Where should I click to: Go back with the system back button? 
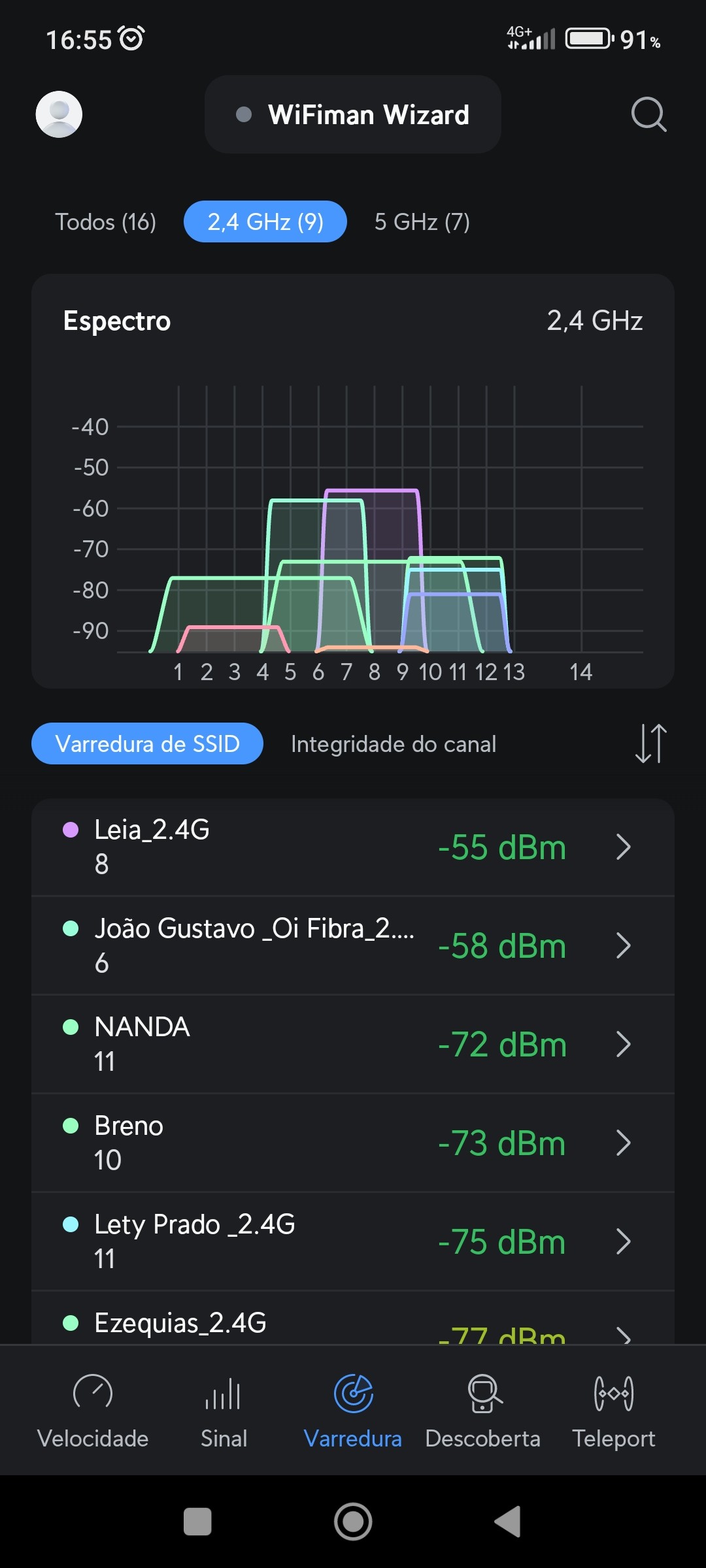[507, 1522]
